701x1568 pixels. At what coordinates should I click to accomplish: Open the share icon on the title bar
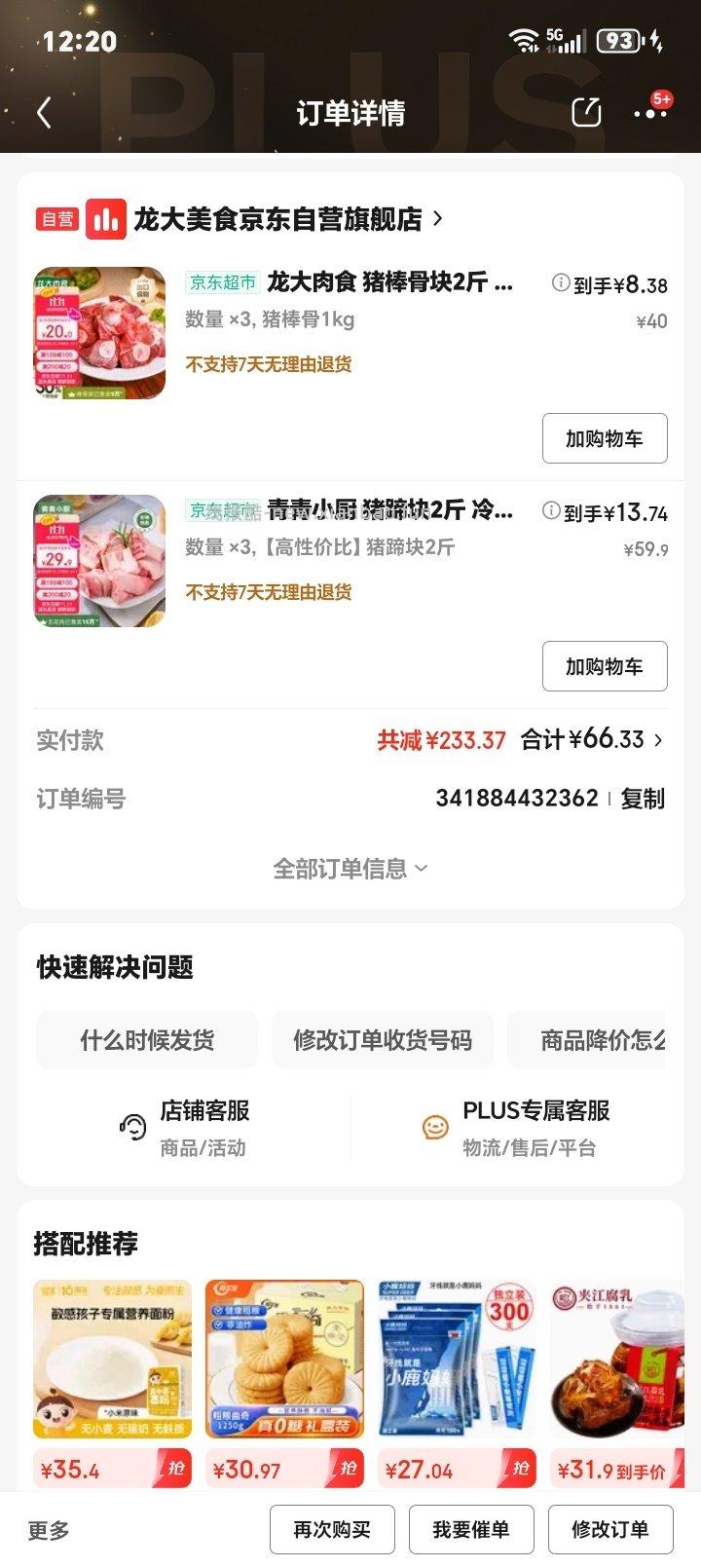click(x=587, y=113)
